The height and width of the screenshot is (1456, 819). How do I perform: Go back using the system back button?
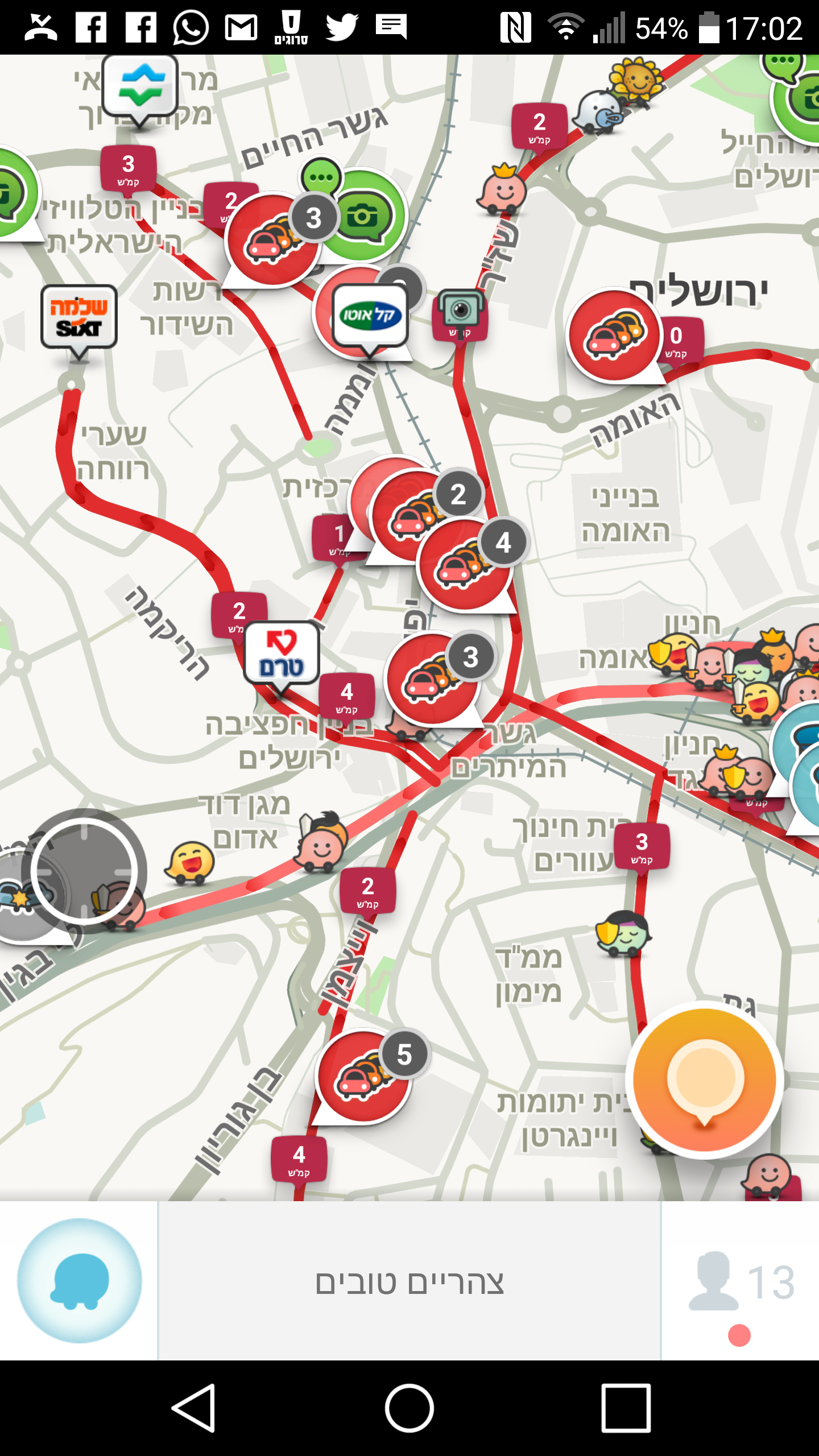pos(193,1408)
